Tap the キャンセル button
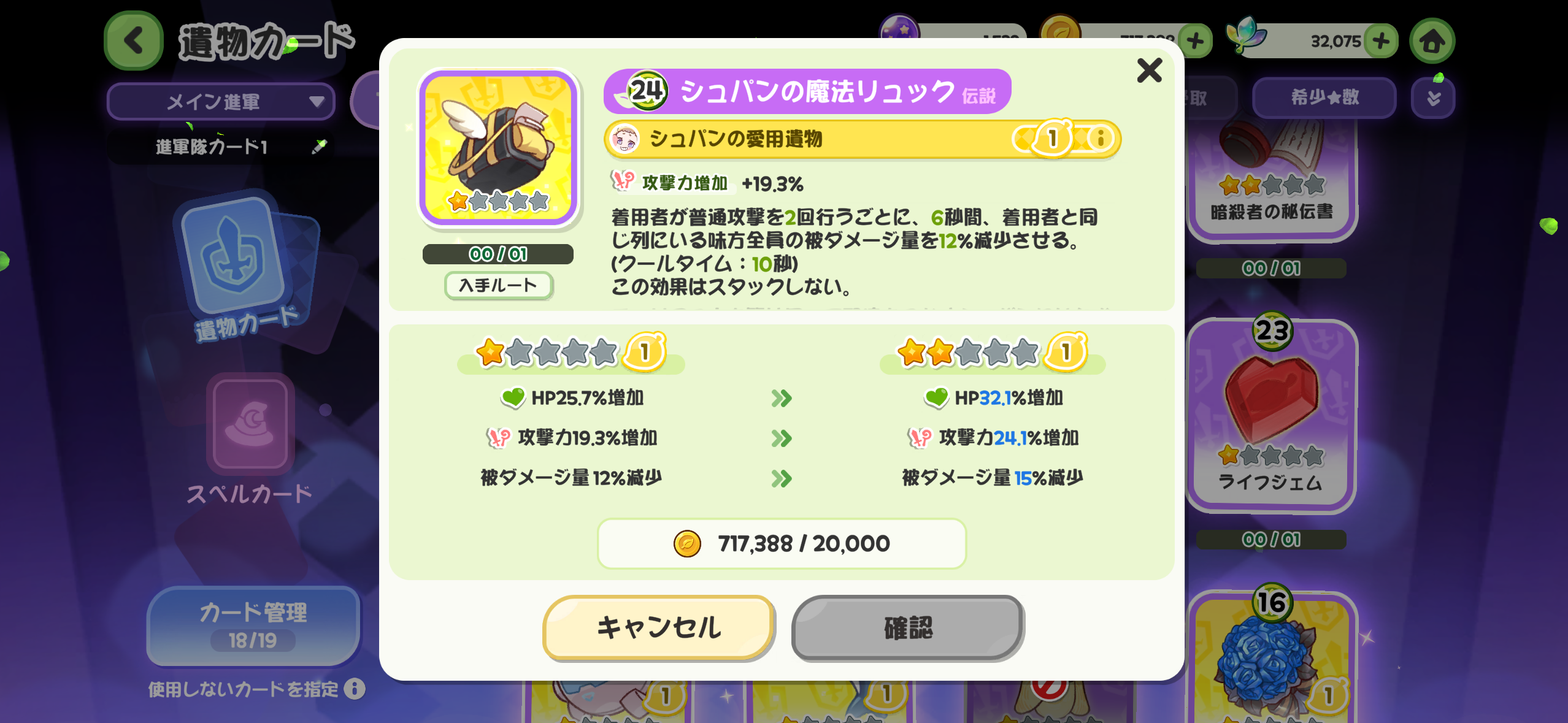Image resolution: width=1568 pixels, height=723 pixels. pyautogui.click(x=658, y=628)
